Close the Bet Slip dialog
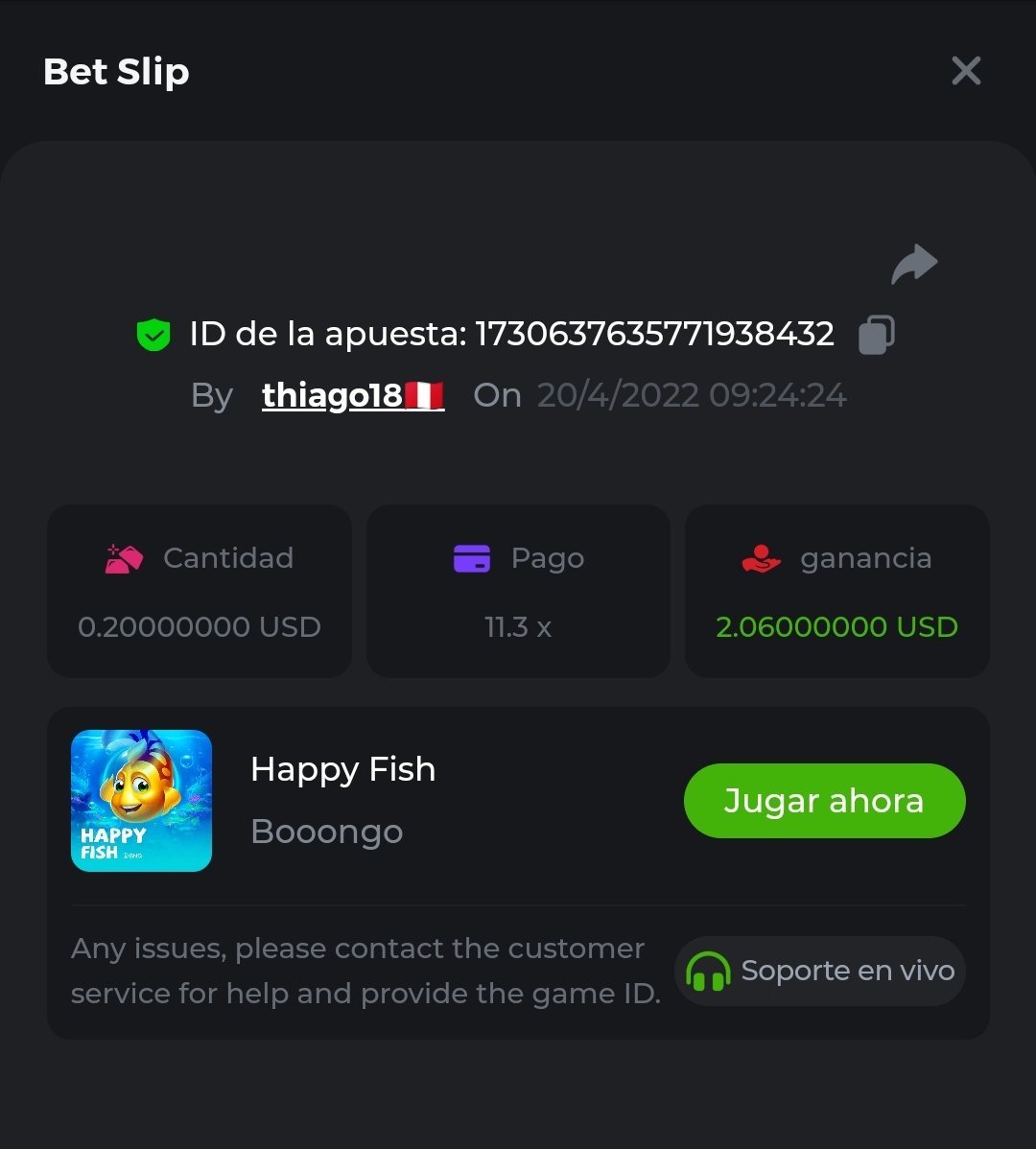 click(965, 71)
